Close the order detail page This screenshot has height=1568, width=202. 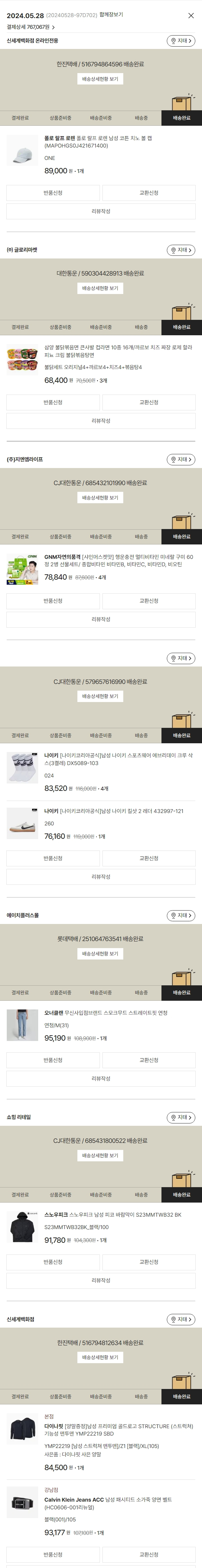pyautogui.click(x=190, y=15)
